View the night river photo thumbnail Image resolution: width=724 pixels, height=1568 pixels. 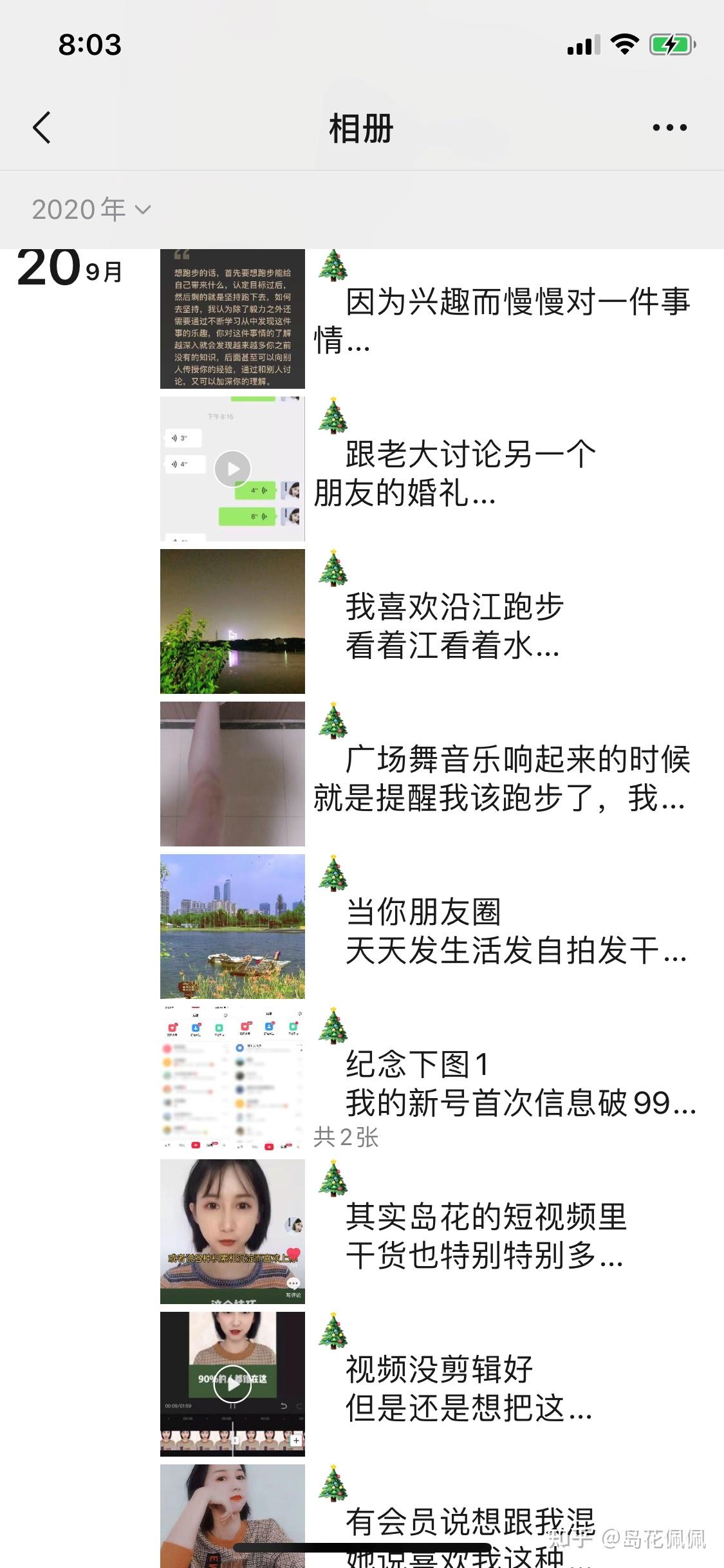click(x=232, y=621)
